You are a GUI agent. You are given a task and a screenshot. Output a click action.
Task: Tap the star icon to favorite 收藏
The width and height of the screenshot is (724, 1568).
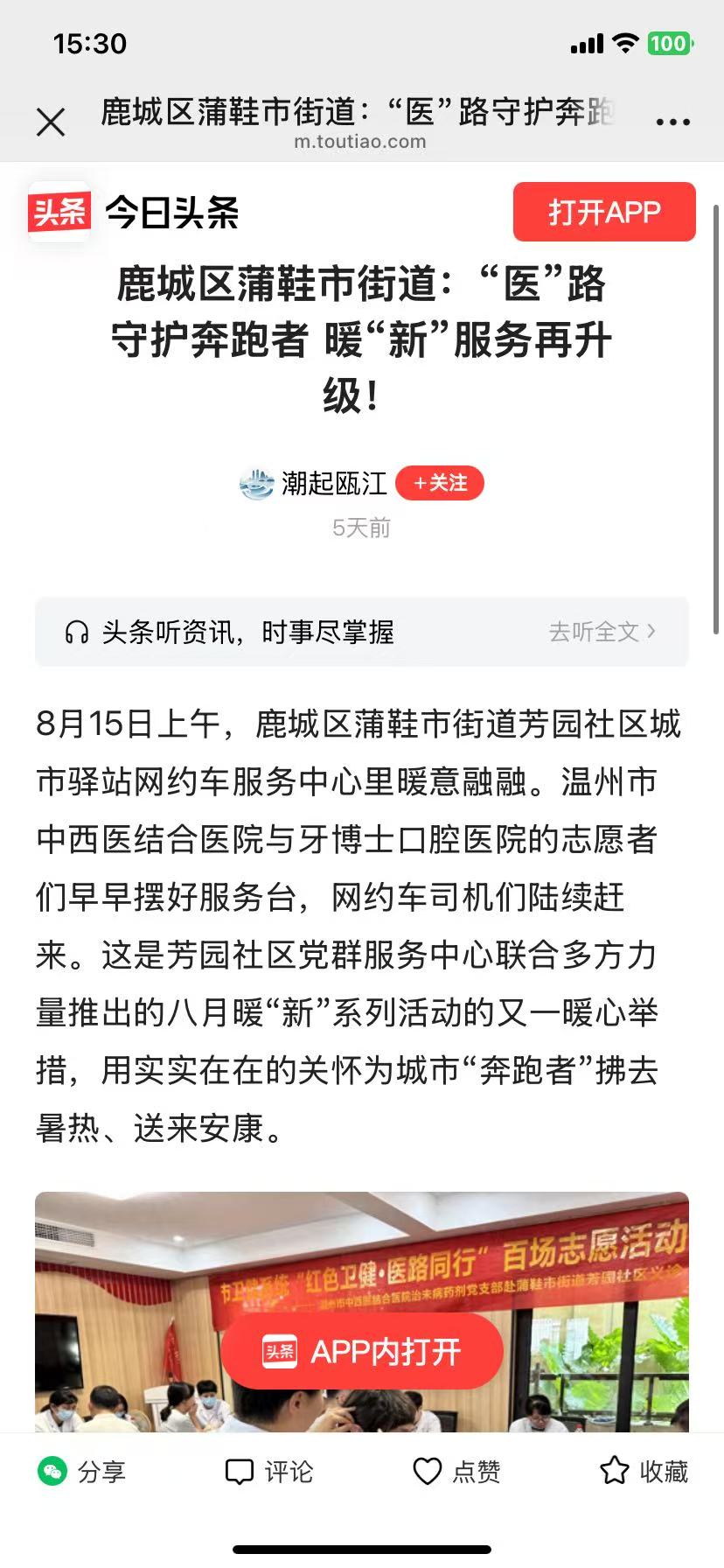[x=615, y=1471]
